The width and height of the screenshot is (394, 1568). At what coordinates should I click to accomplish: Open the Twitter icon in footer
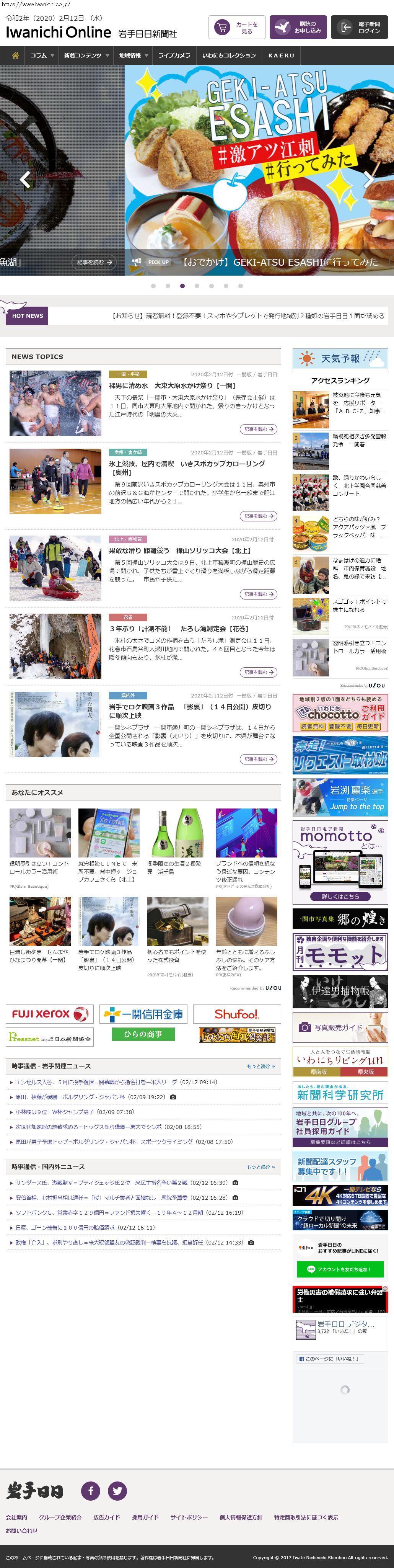tap(117, 1490)
